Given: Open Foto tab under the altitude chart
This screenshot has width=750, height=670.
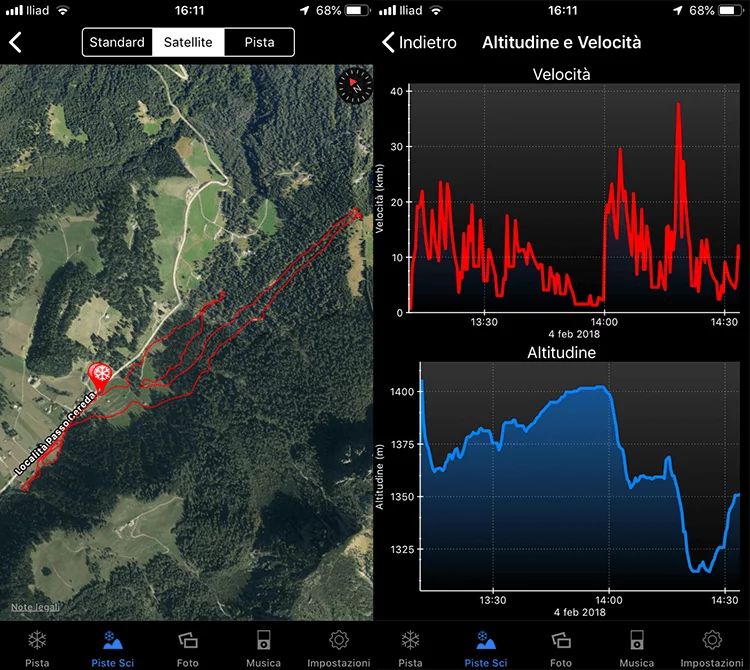Looking at the screenshot, I should pos(561,646).
